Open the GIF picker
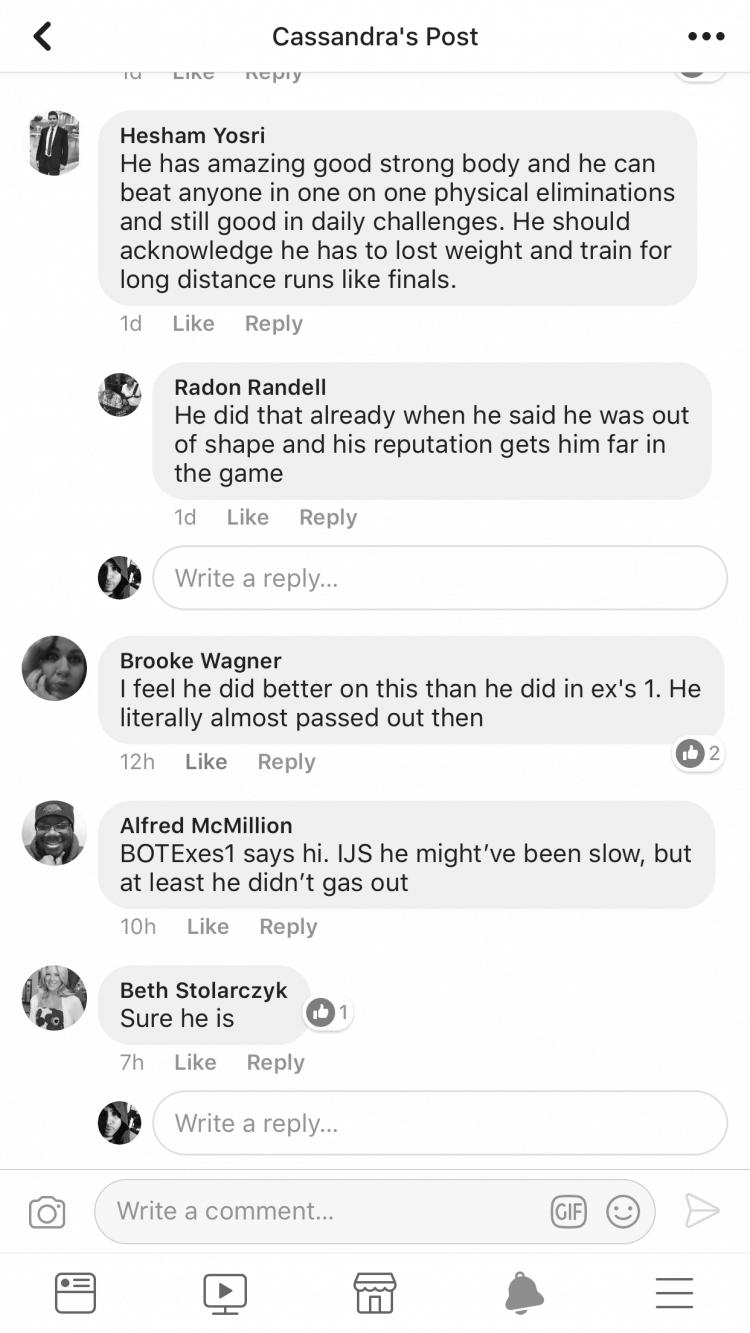This screenshot has width=750, height=1333. (x=568, y=1212)
